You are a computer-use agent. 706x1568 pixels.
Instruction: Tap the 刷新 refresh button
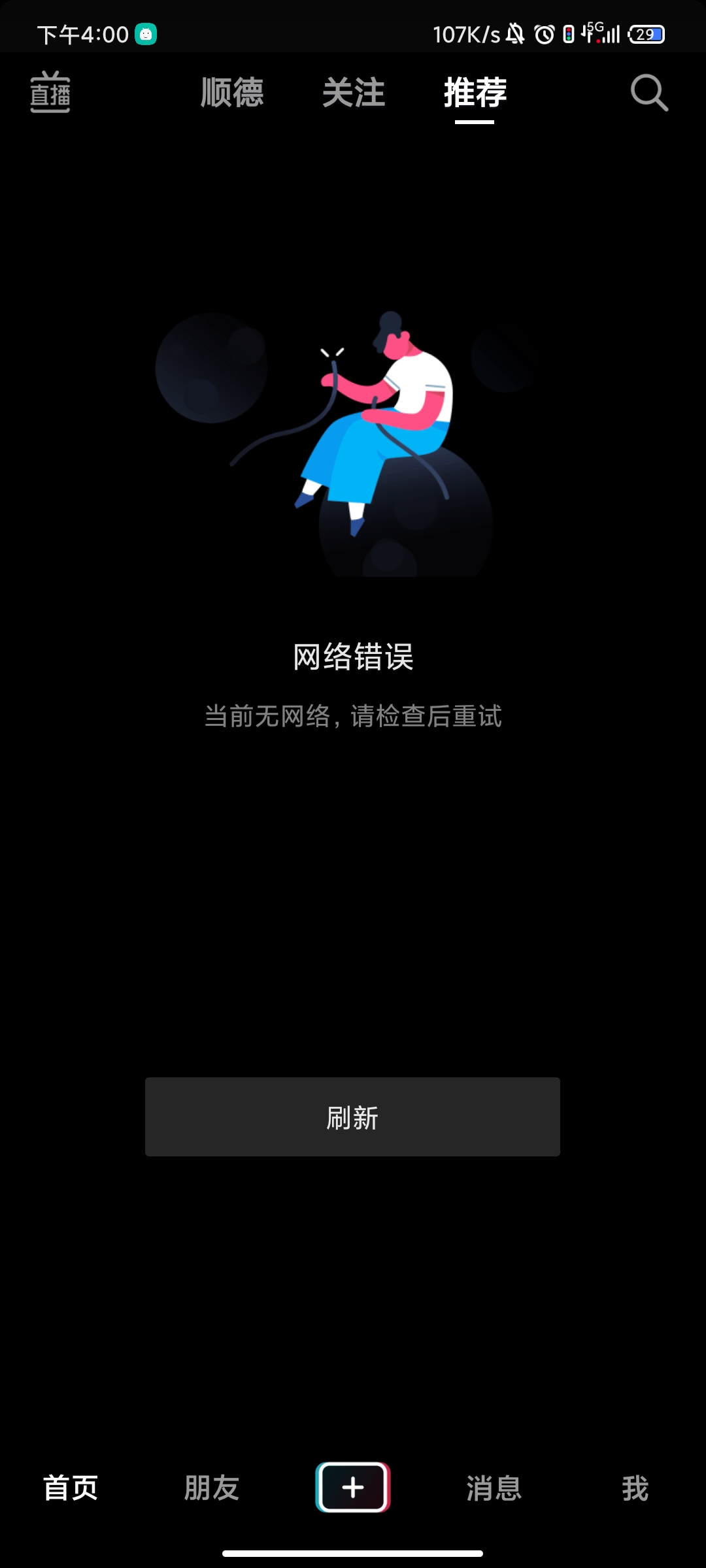click(x=352, y=1117)
